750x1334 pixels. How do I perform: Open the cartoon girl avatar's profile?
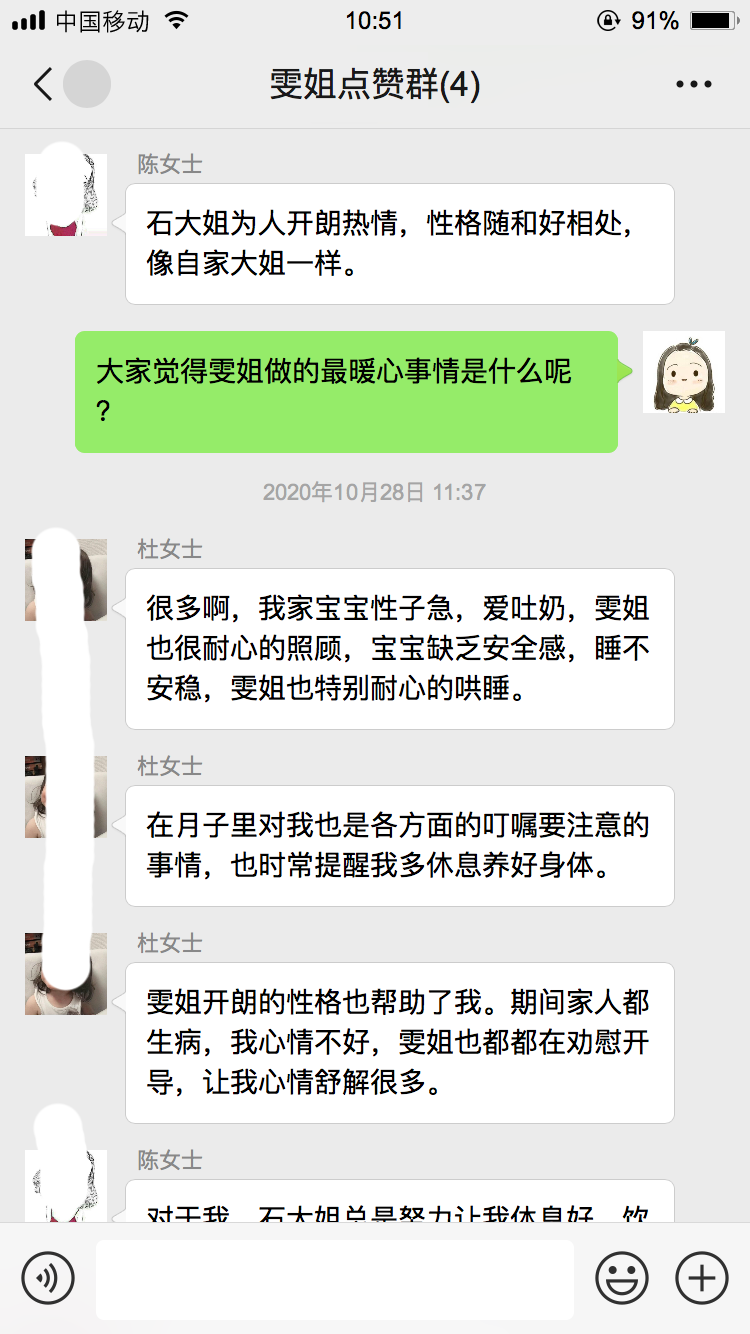(x=683, y=372)
